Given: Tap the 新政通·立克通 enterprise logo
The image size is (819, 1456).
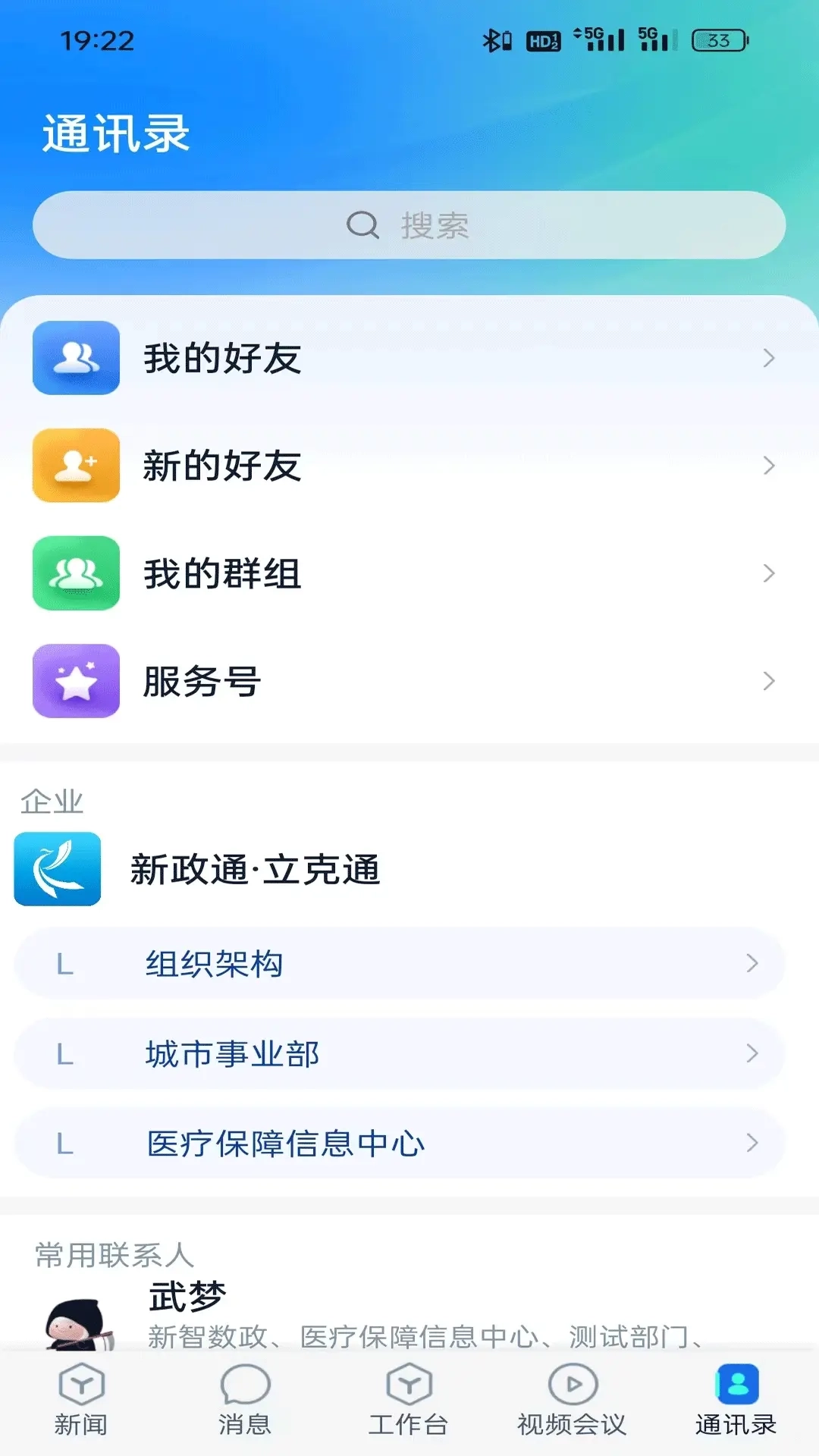Looking at the screenshot, I should click(x=58, y=870).
